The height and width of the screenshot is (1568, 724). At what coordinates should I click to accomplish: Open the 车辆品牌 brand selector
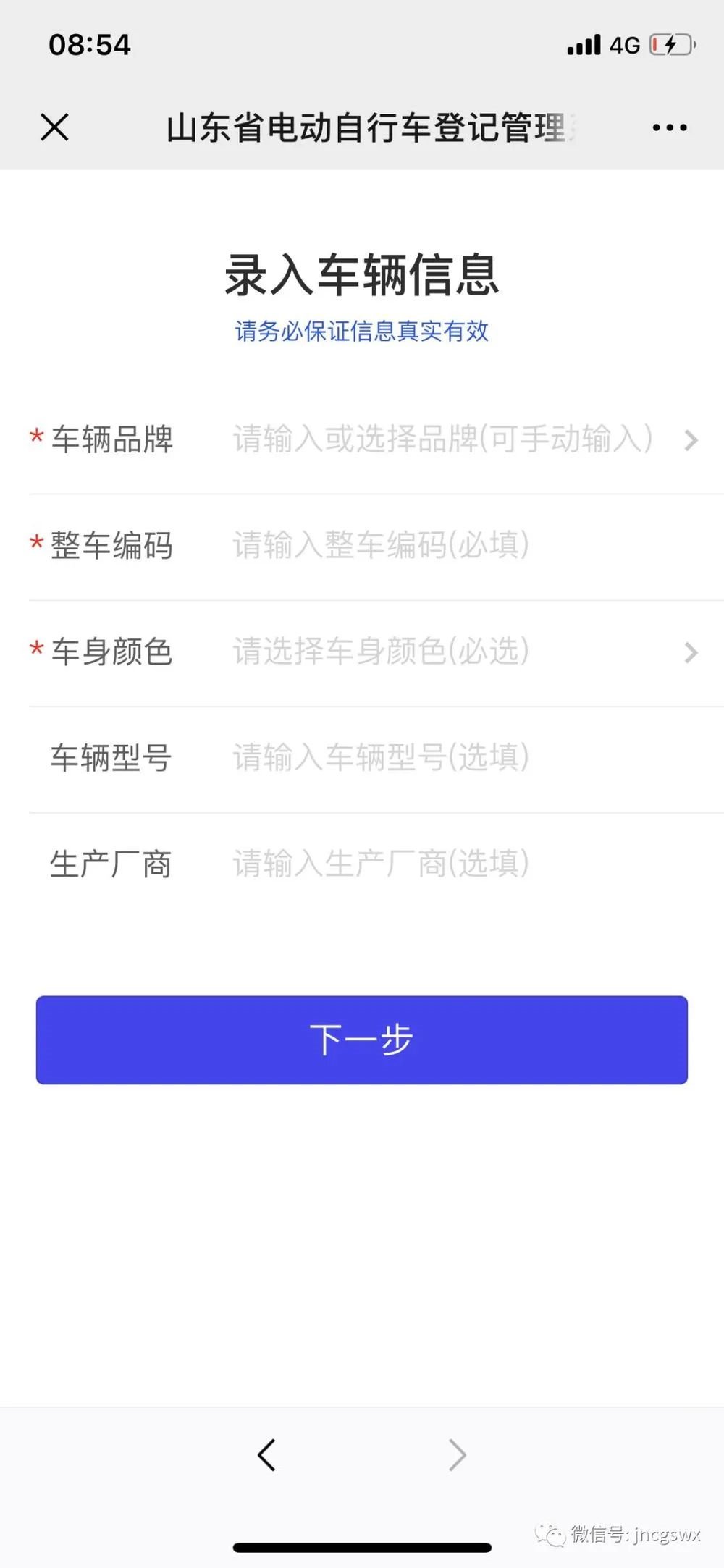463,439
